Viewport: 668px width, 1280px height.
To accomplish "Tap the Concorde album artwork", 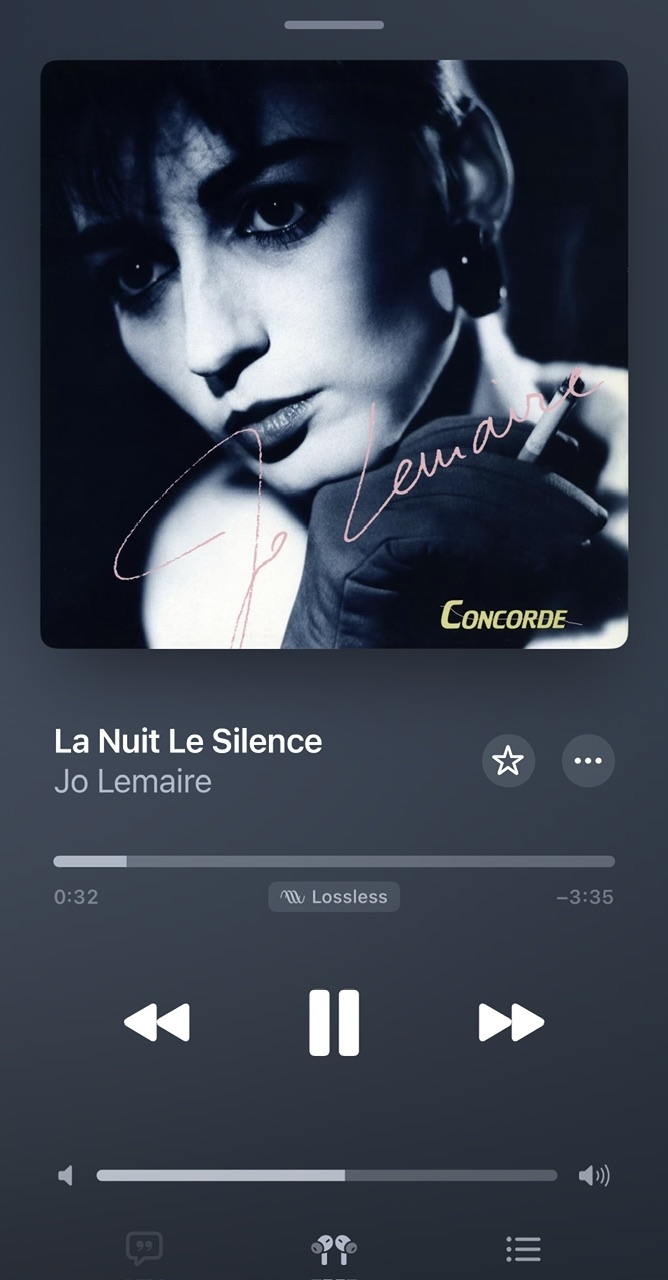I will click(x=334, y=354).
